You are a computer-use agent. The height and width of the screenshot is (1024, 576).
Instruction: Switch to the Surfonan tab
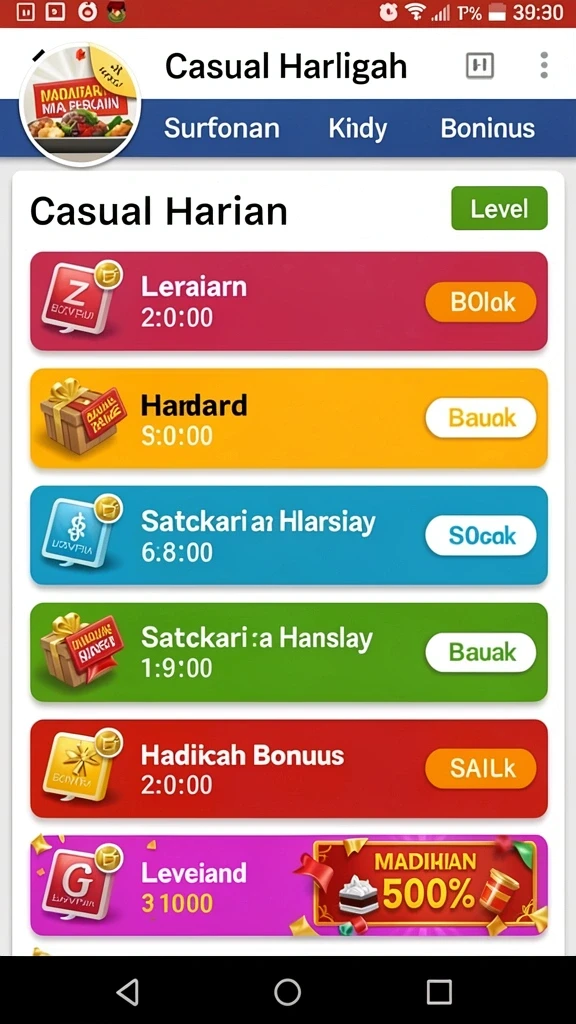(x=221, y=128)
